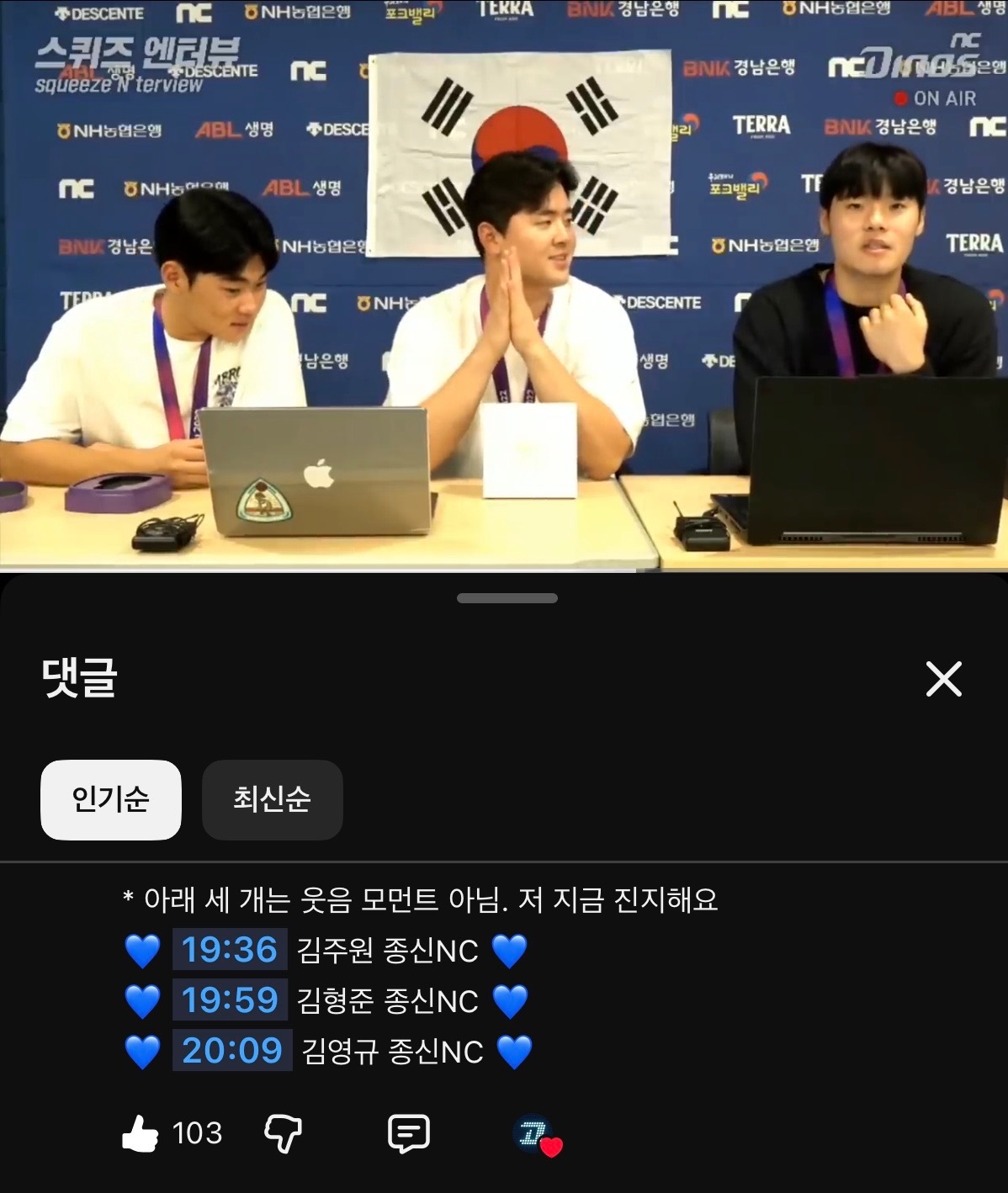Open replies to this comment
The width and height of the screenshot is (1008, 1193).
(409, 1133)
